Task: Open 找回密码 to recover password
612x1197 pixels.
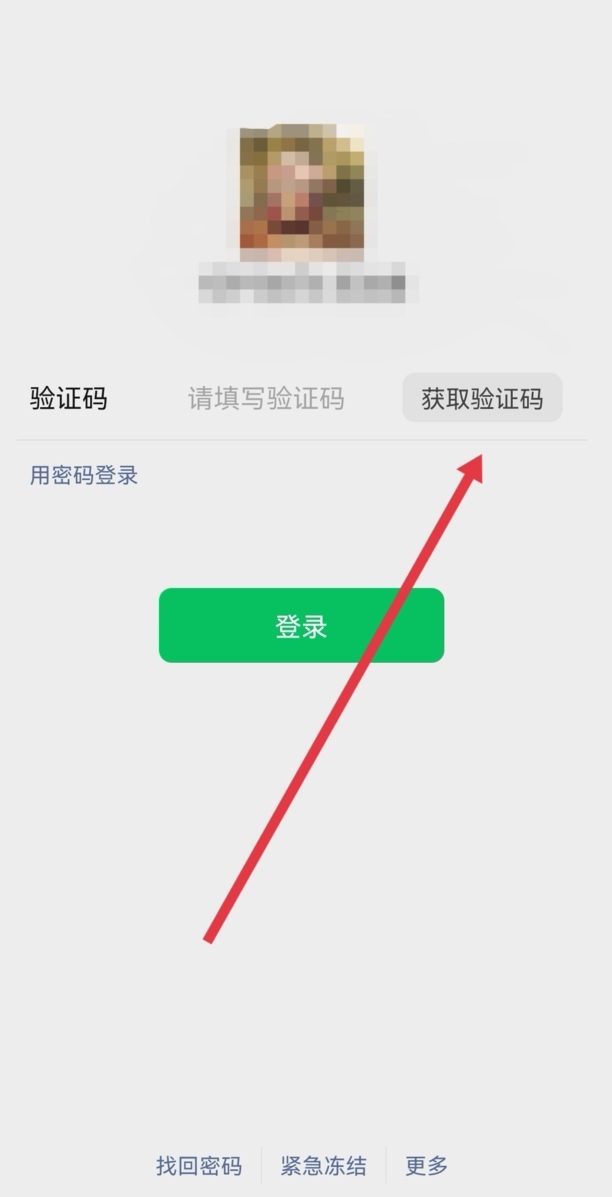Action: tap(199, 1165)
